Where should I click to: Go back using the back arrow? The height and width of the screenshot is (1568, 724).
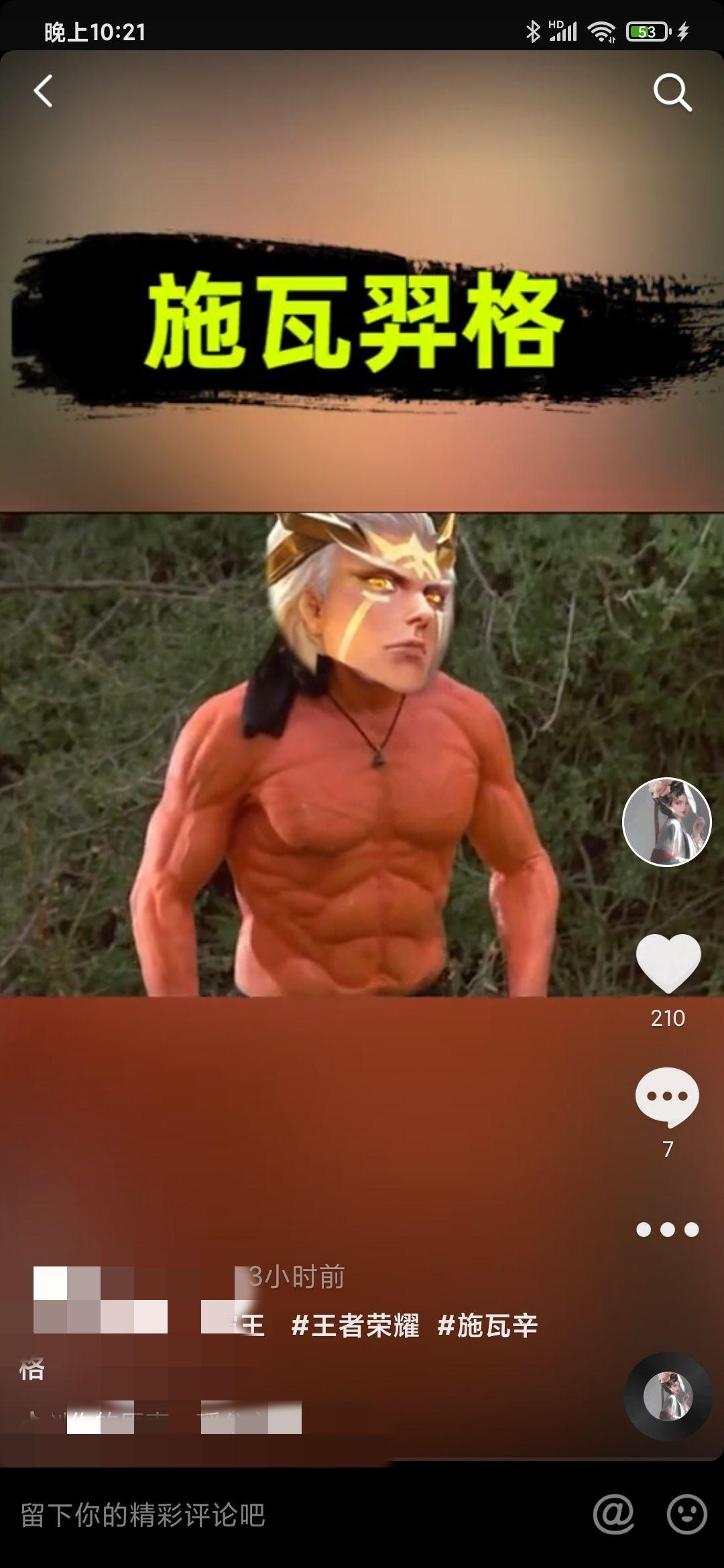tap(44, 91)
